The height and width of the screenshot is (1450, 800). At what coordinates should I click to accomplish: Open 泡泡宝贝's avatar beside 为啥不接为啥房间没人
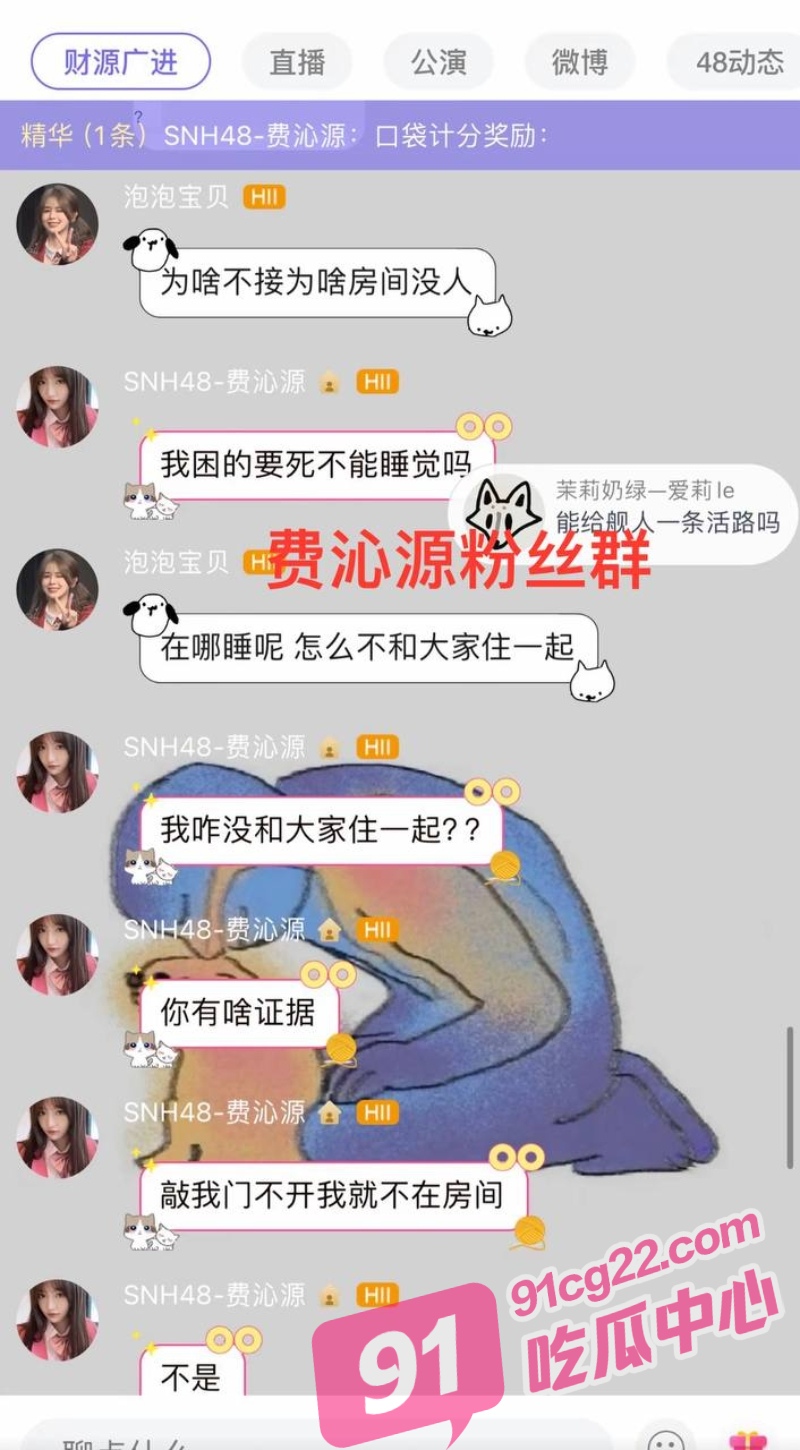point(57,224)
